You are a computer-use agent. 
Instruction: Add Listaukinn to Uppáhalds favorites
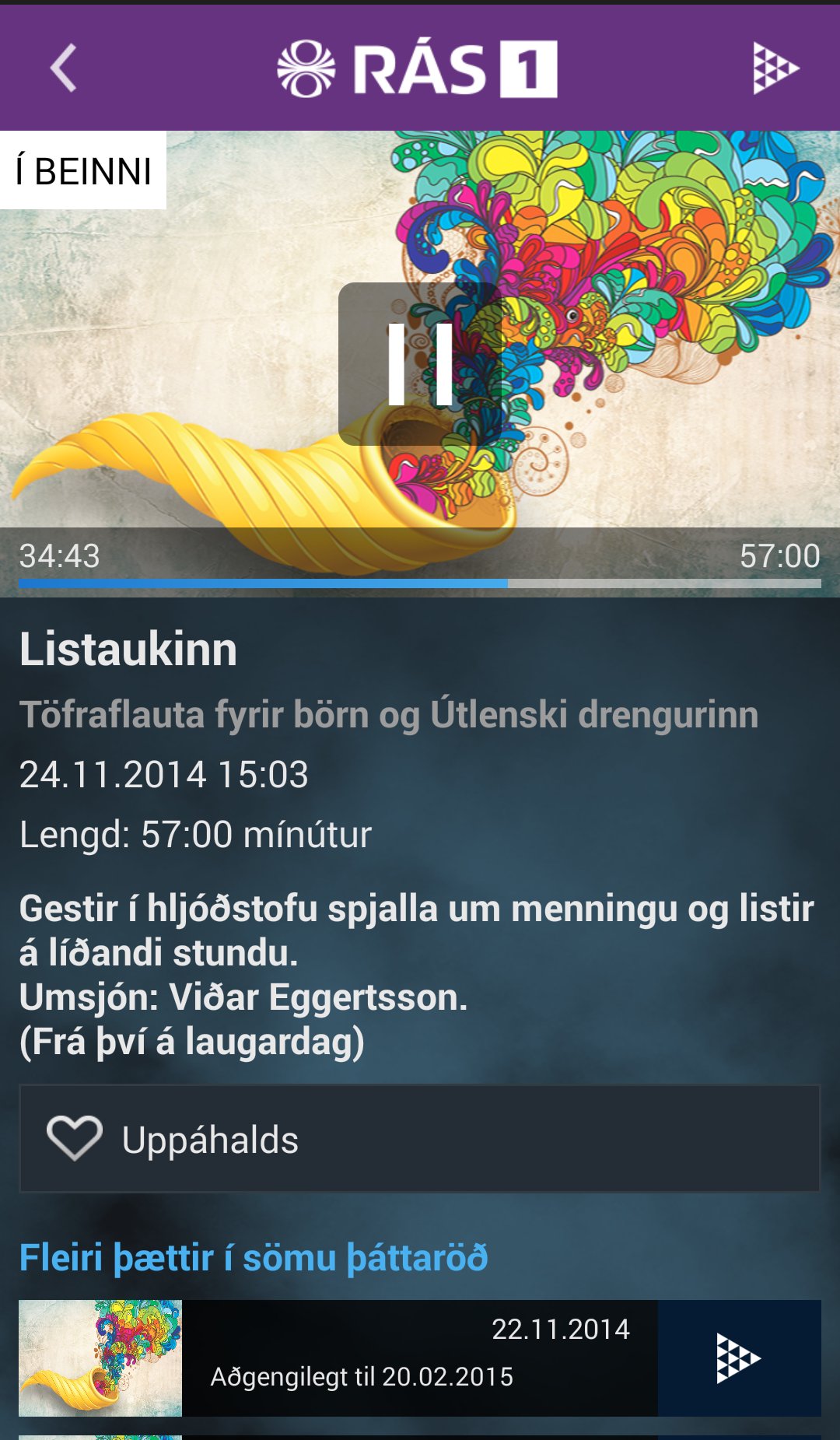coord(420,1139)
